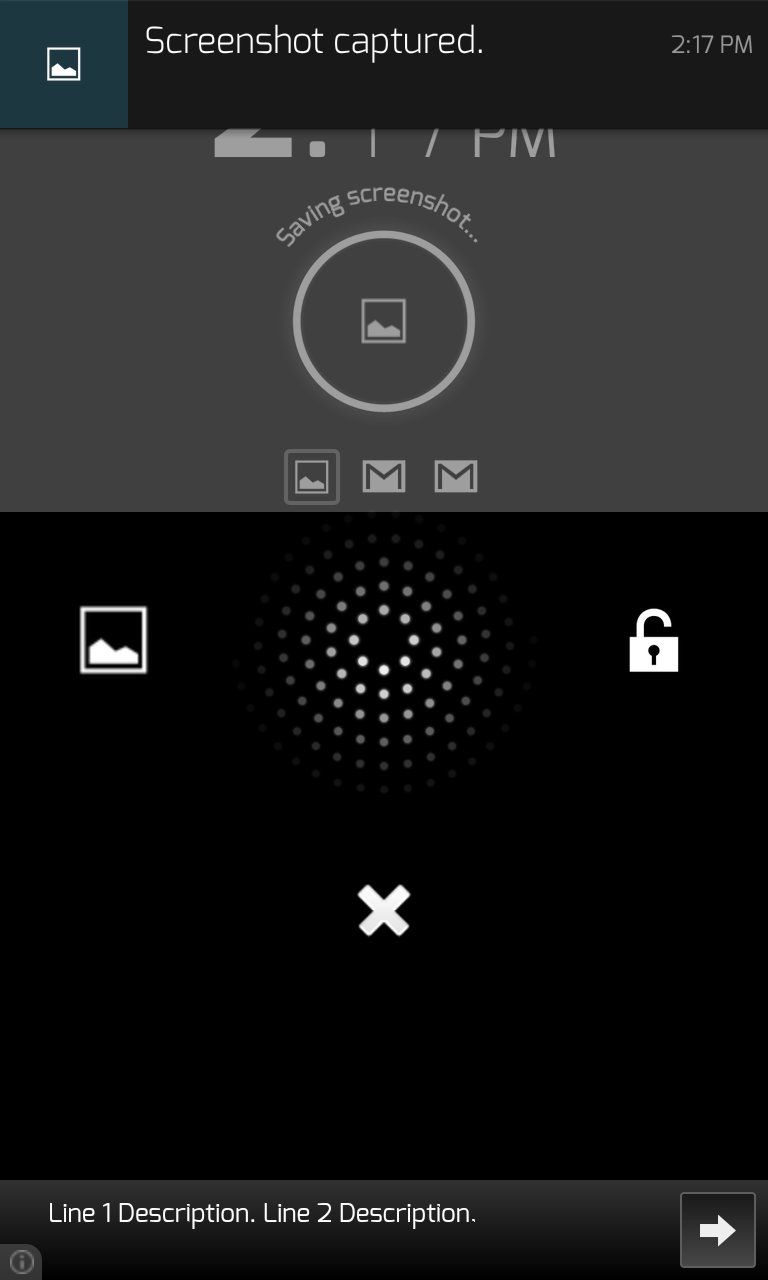Tap the 2:17 PM timestamp in the notification
The width and height of the screenshot is (768, 1280).
point(714,45)
